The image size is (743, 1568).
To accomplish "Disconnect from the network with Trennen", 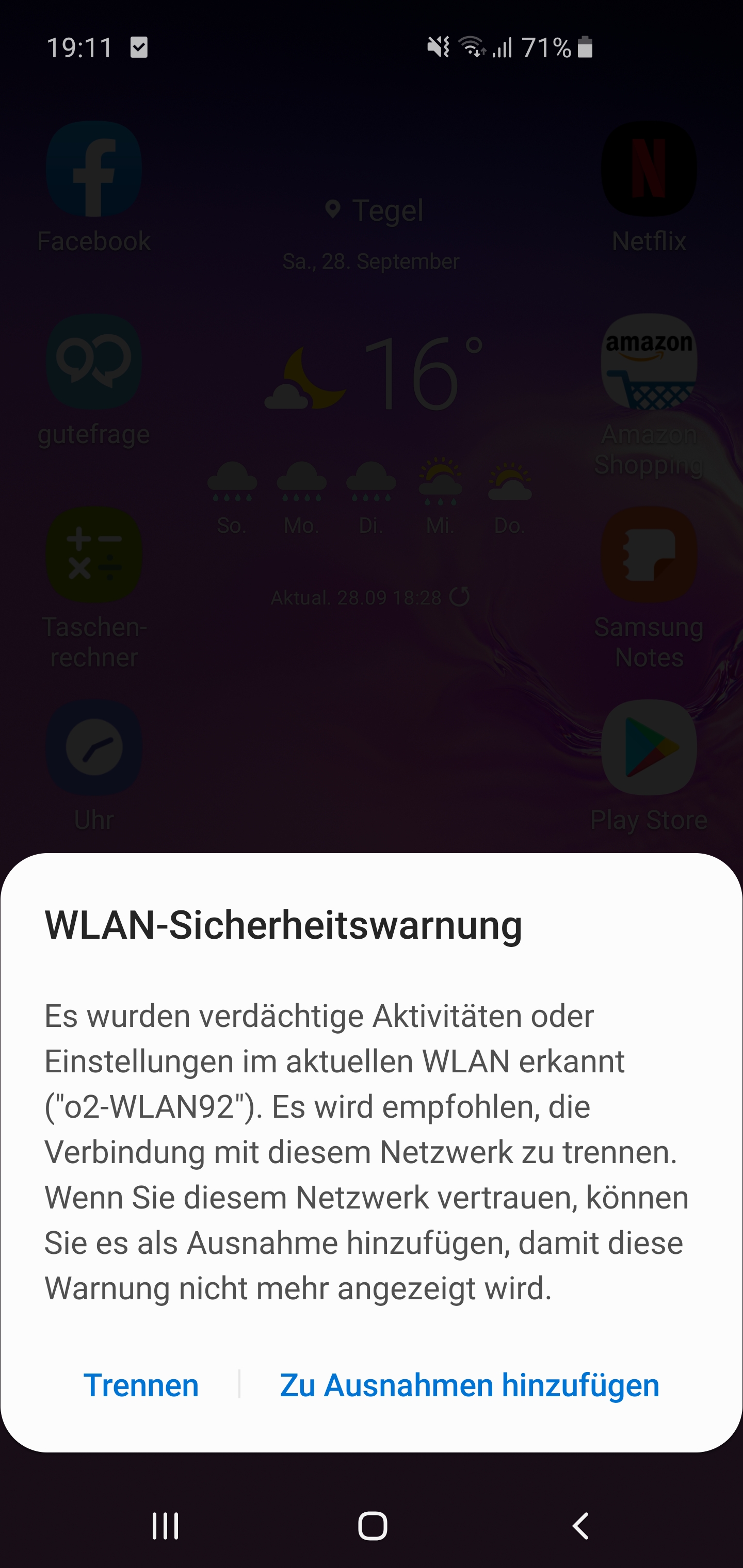I will 141,1385.
